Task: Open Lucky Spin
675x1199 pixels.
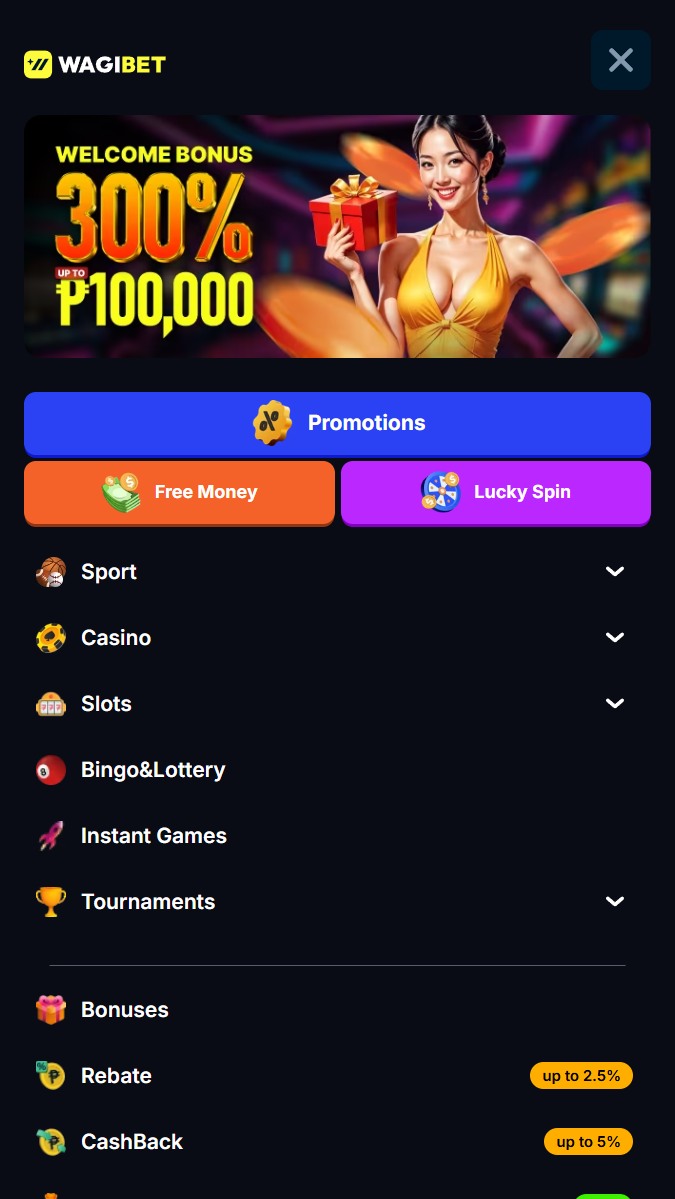Action: (495, 492)
